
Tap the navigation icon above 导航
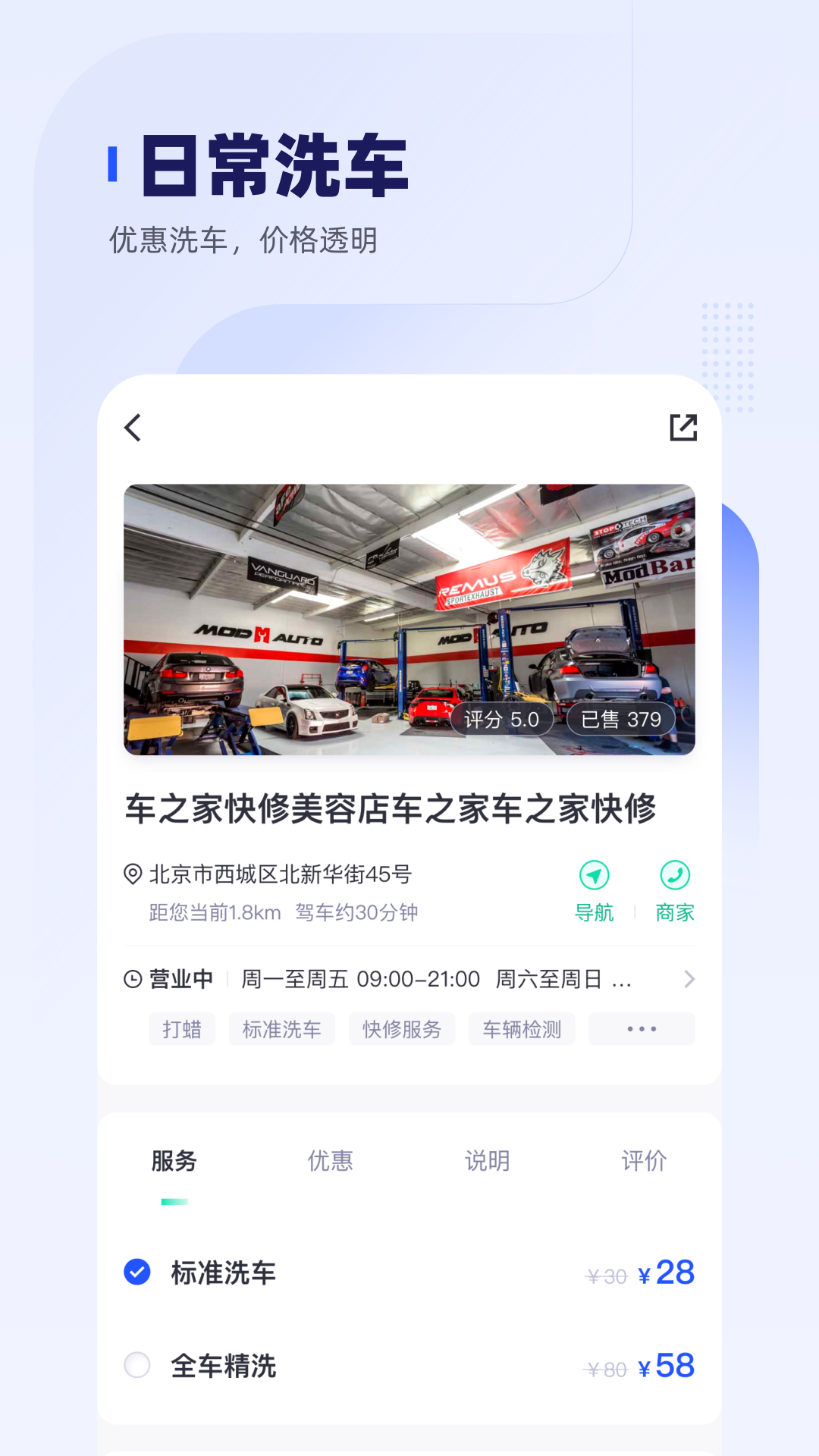tap(595, 875)
